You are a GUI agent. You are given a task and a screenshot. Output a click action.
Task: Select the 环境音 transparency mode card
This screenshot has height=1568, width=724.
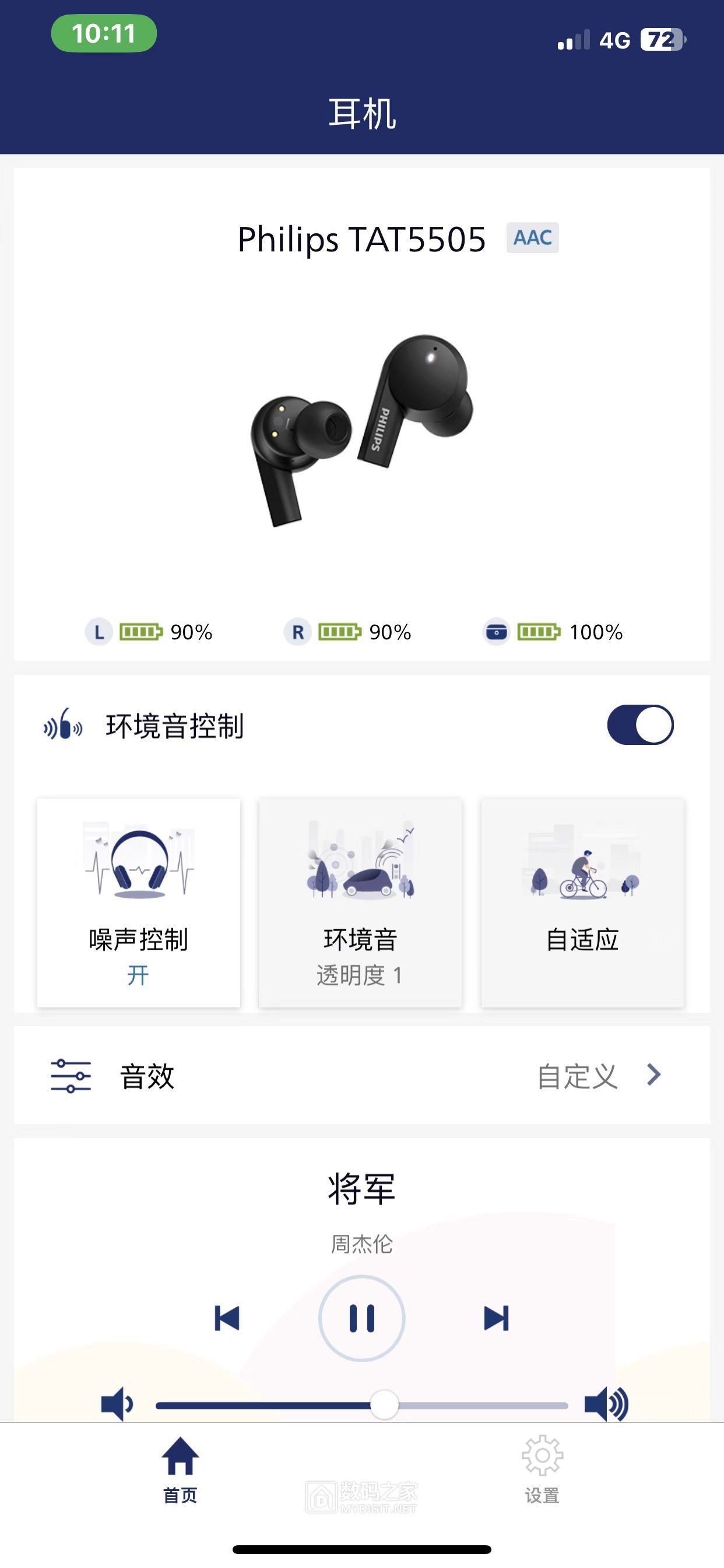tap(360, 902)
